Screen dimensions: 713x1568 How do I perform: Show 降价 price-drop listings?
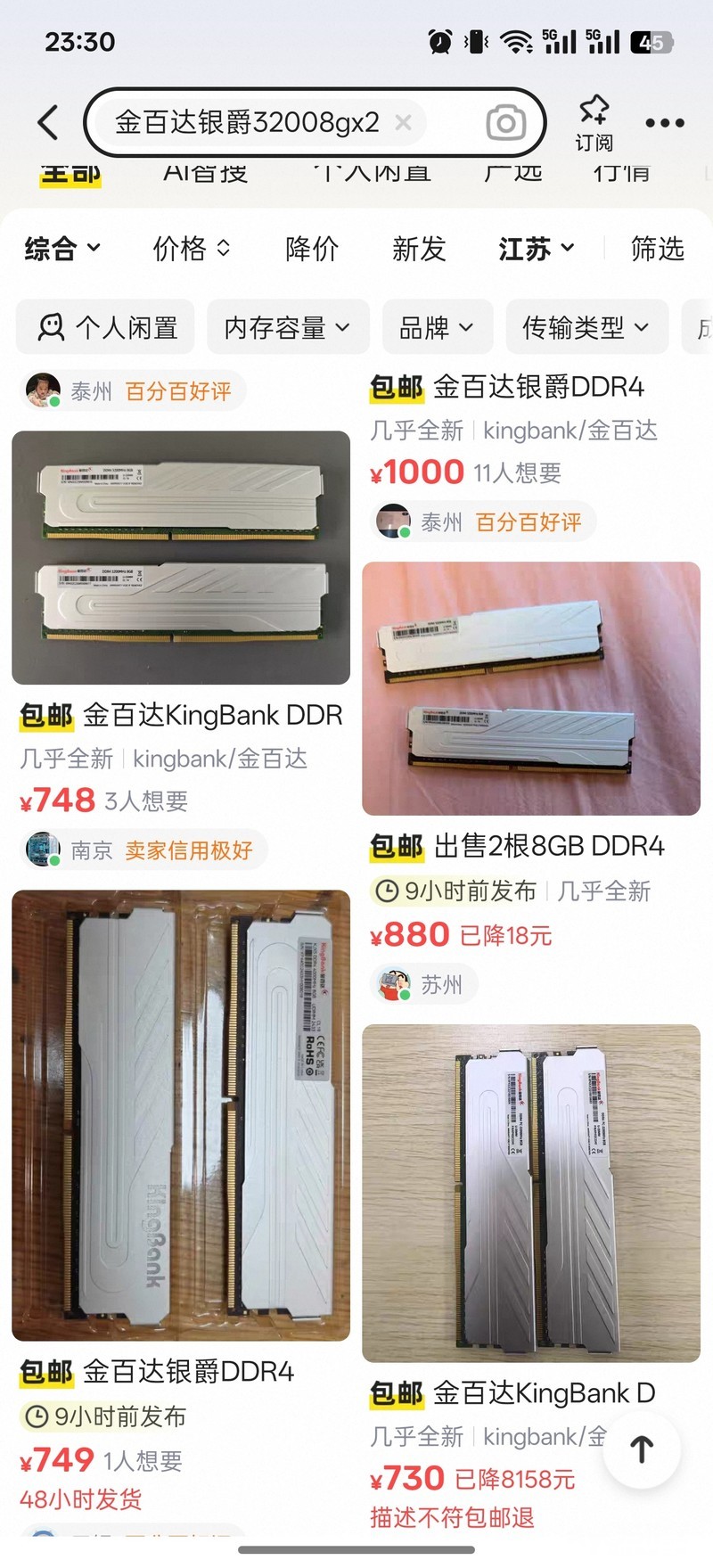[312, 249]
